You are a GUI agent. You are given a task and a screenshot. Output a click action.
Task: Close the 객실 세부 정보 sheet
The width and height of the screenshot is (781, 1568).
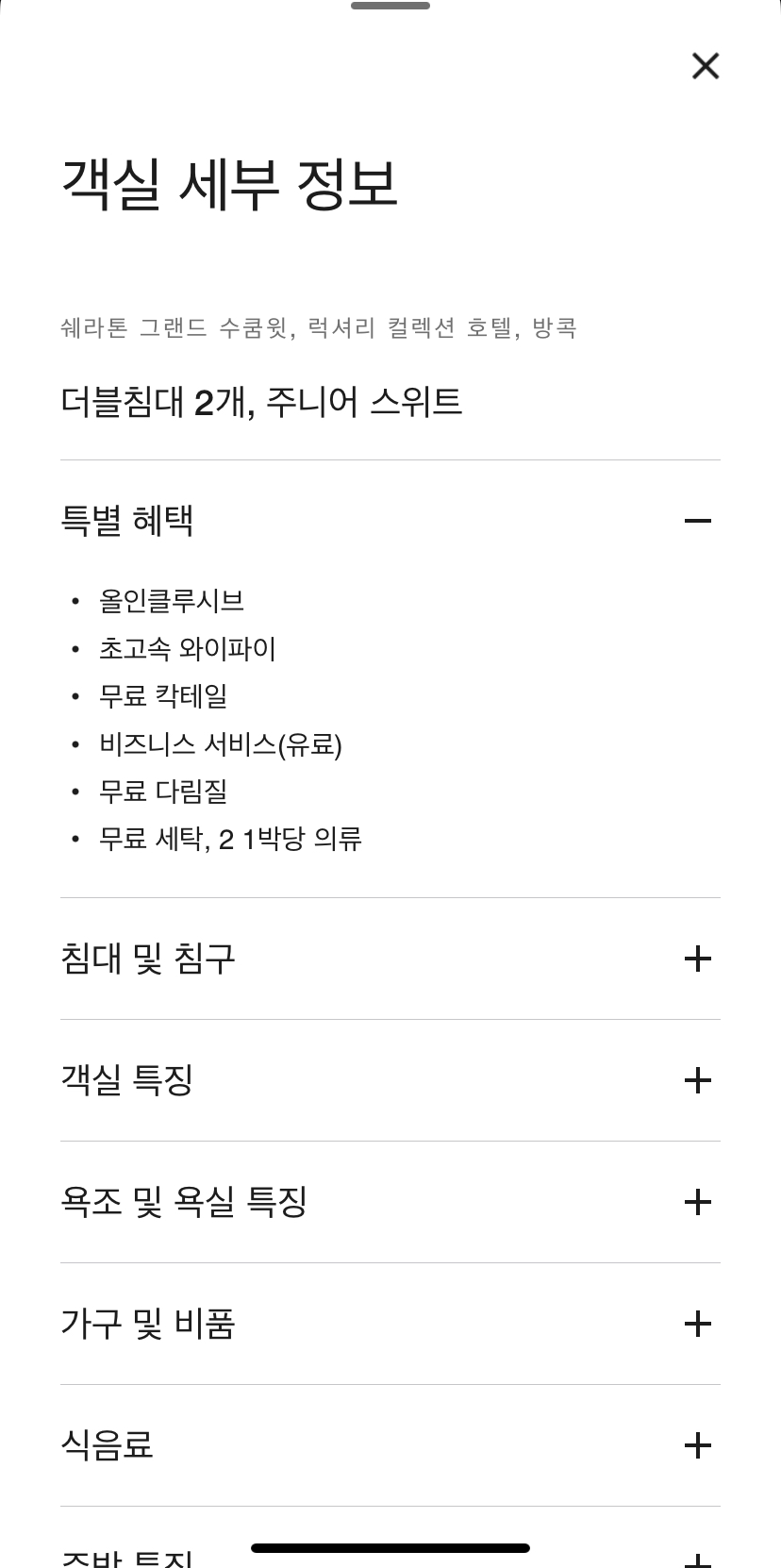point(706,66)
